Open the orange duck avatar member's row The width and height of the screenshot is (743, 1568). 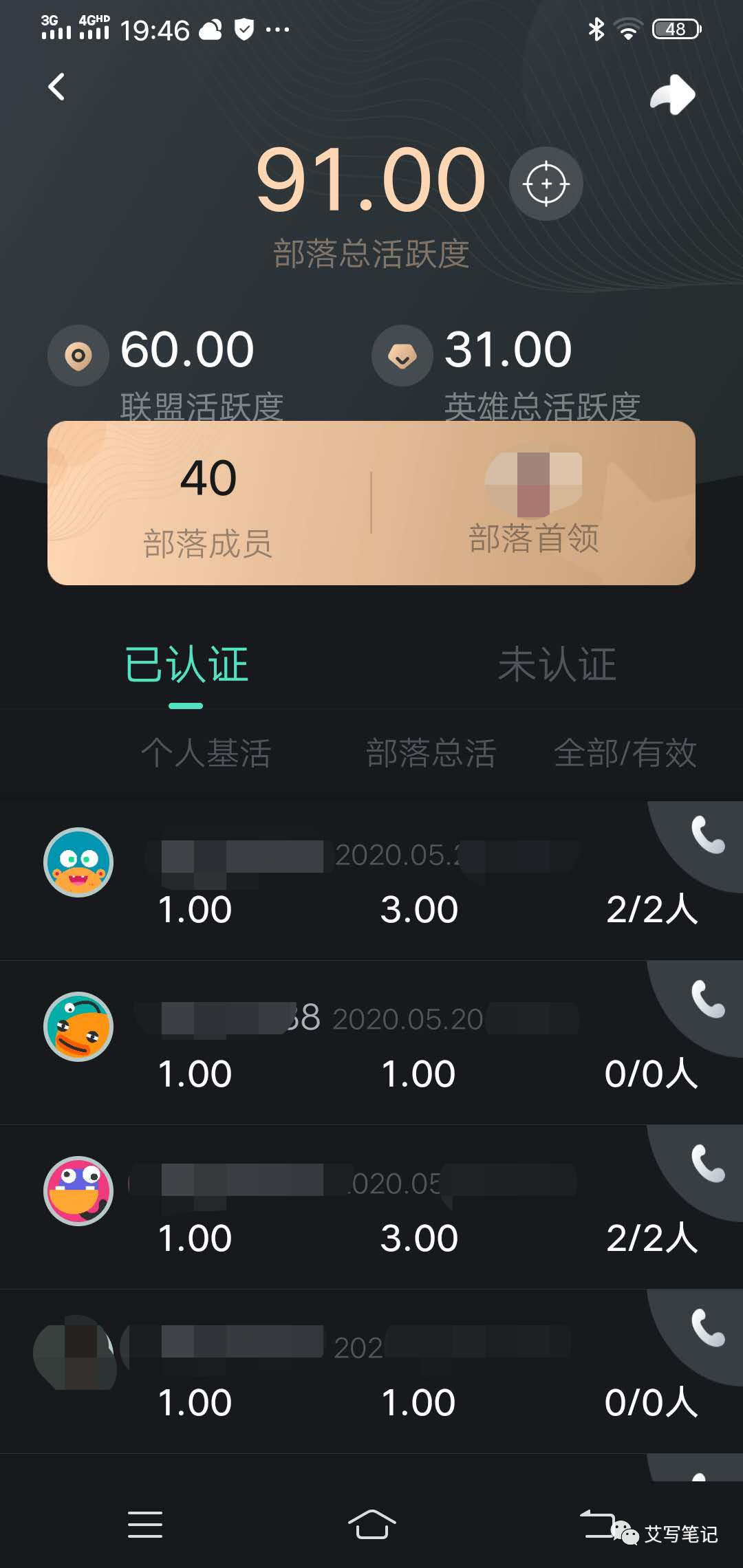click(x=78, y=1027)
